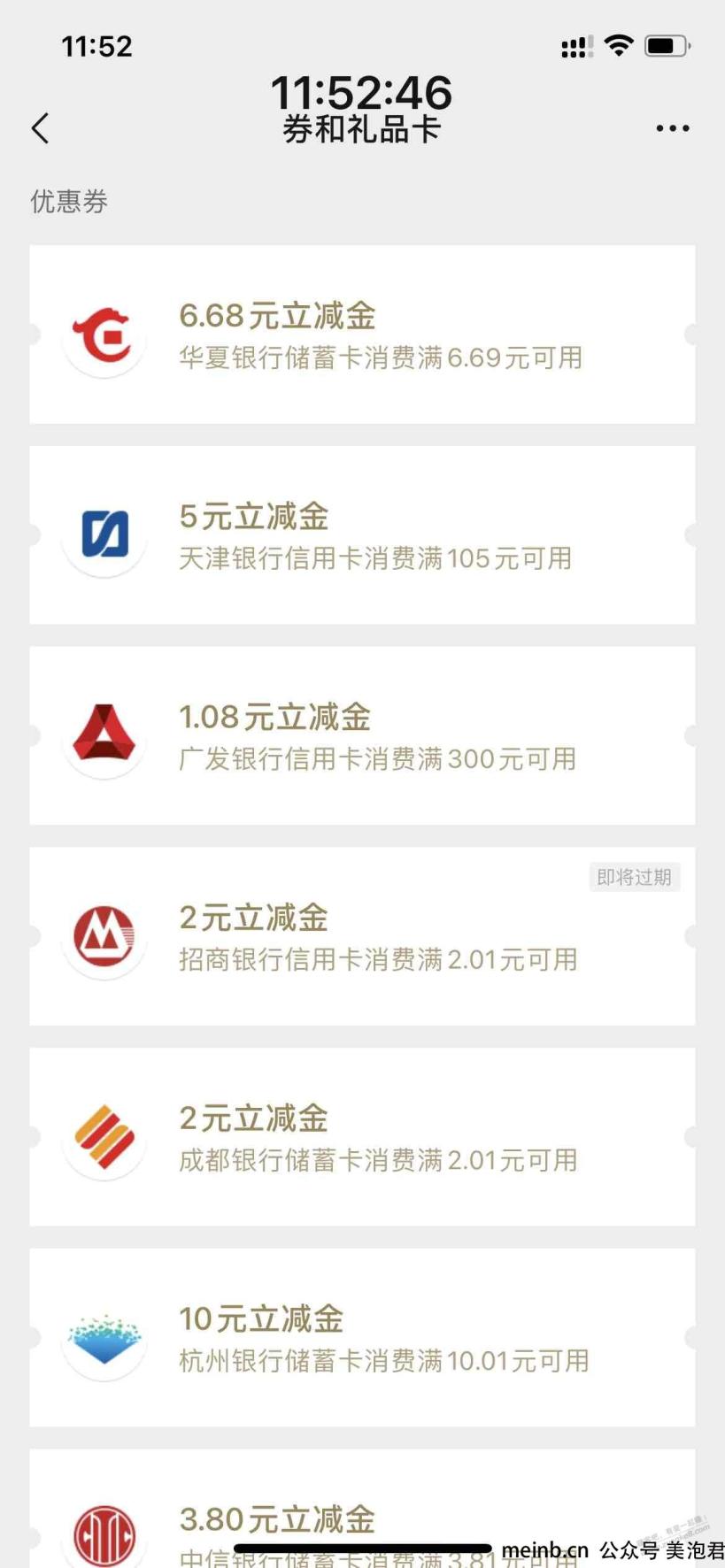
Task: Open the 华夏银行 6.68元立减金 coupon
Action: pos(362,334)
